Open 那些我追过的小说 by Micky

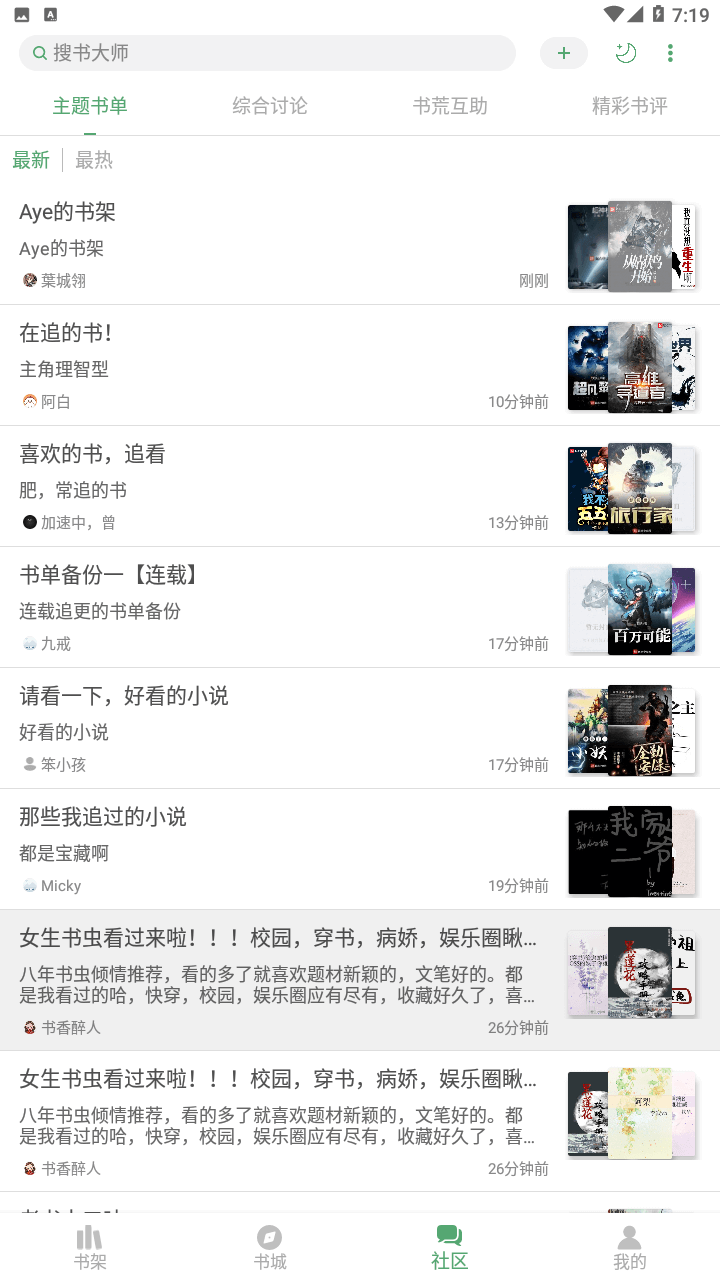tap(360, 849)
